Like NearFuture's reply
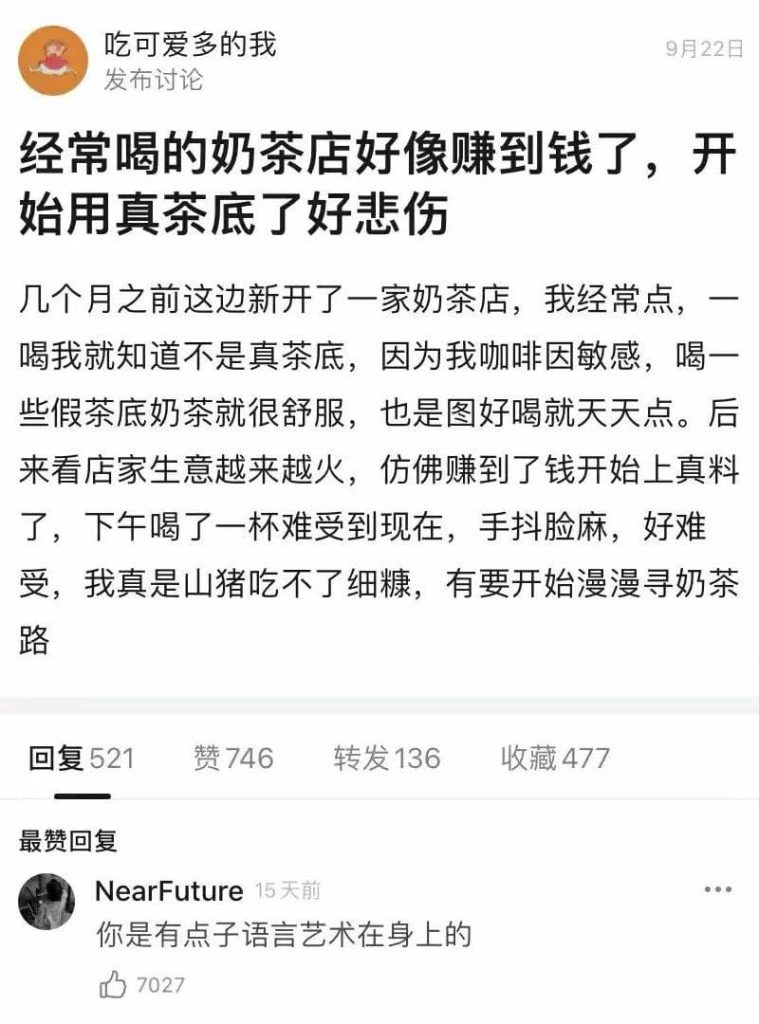The height and width of the screenshot is (1024, 759). point(114,985)
